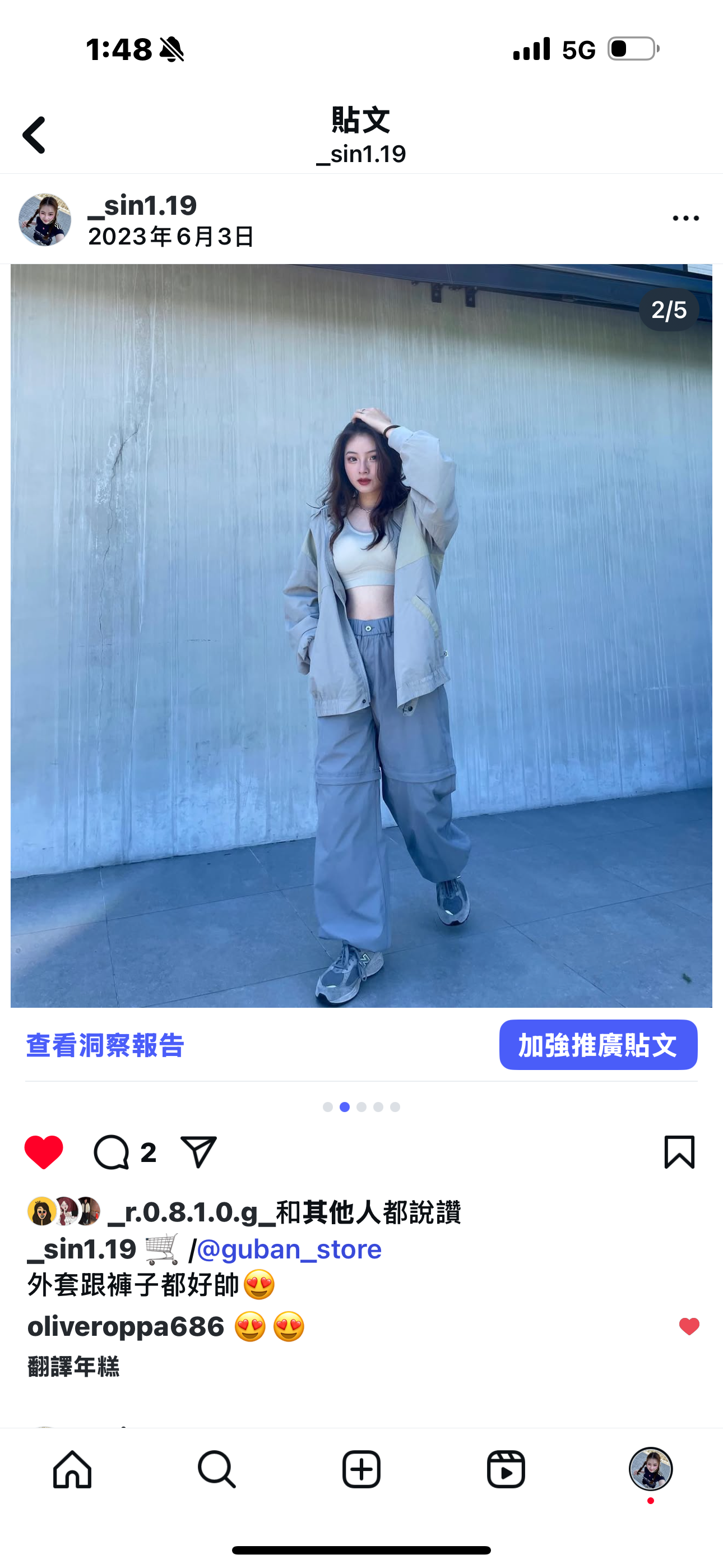This screenshot has width=723, height=1568.
Task: Open the Search tab in bottom navigation
Action: click(x=217, y=1470)
